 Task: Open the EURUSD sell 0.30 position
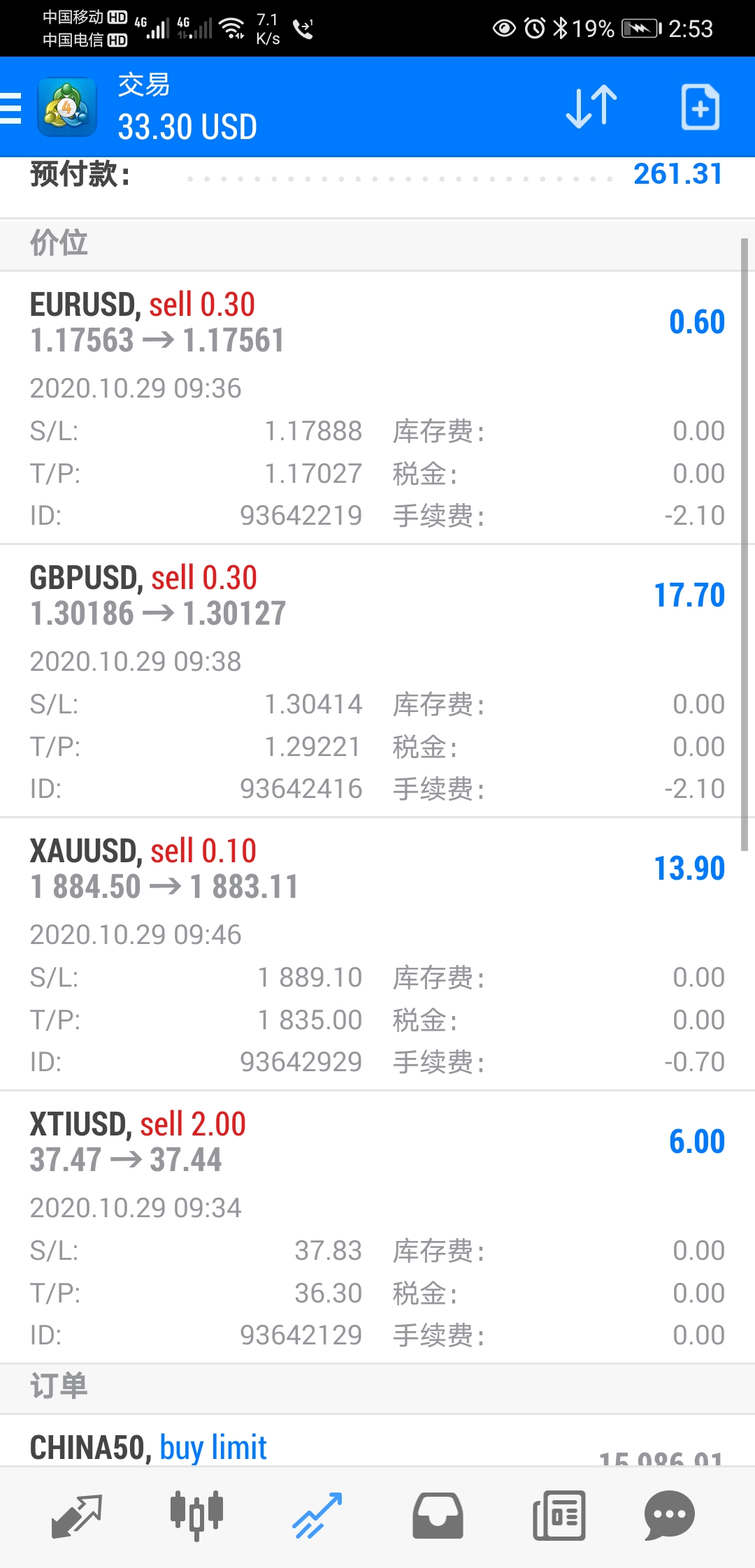377,408
